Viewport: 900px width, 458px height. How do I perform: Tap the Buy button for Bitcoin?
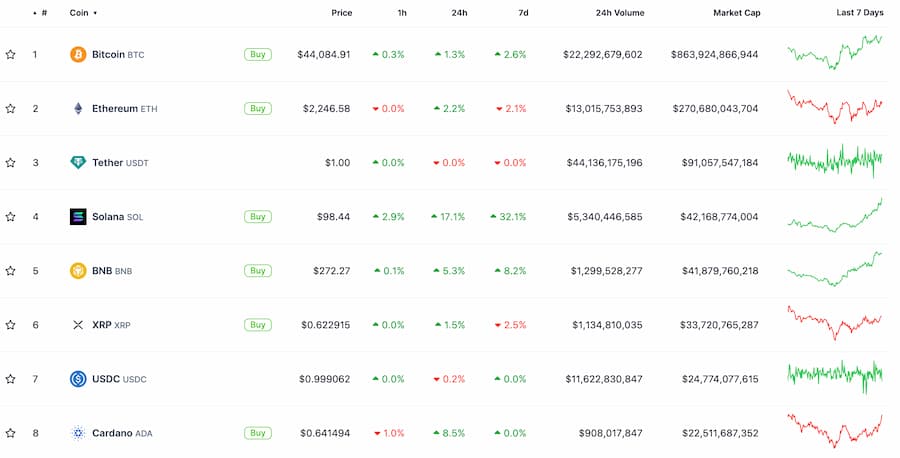[257, 54]
